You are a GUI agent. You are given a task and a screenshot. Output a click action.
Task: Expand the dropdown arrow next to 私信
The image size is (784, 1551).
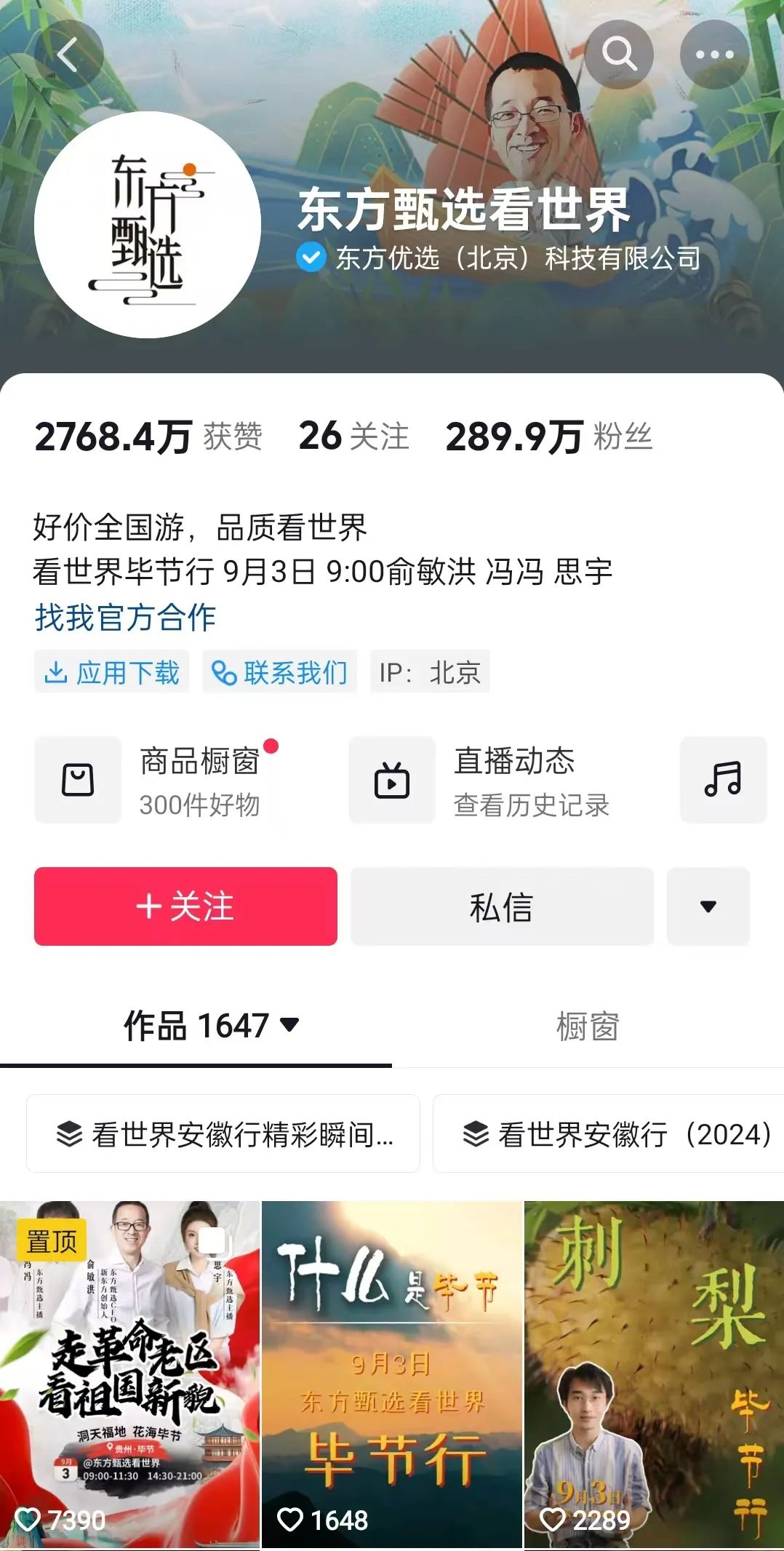pos(708,907)
